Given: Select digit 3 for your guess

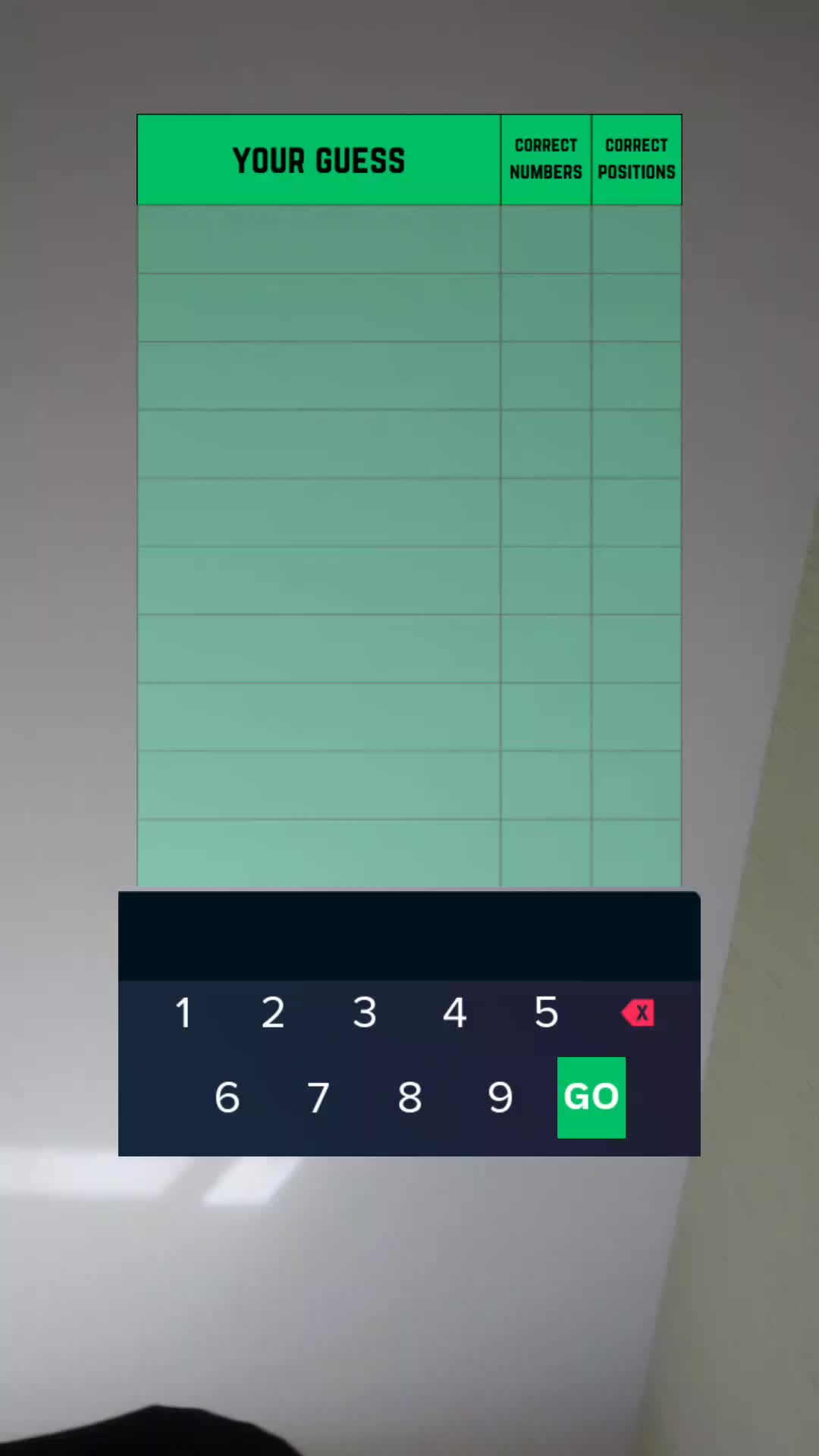Looking at the screenshot, I should tap(365, 1013).
